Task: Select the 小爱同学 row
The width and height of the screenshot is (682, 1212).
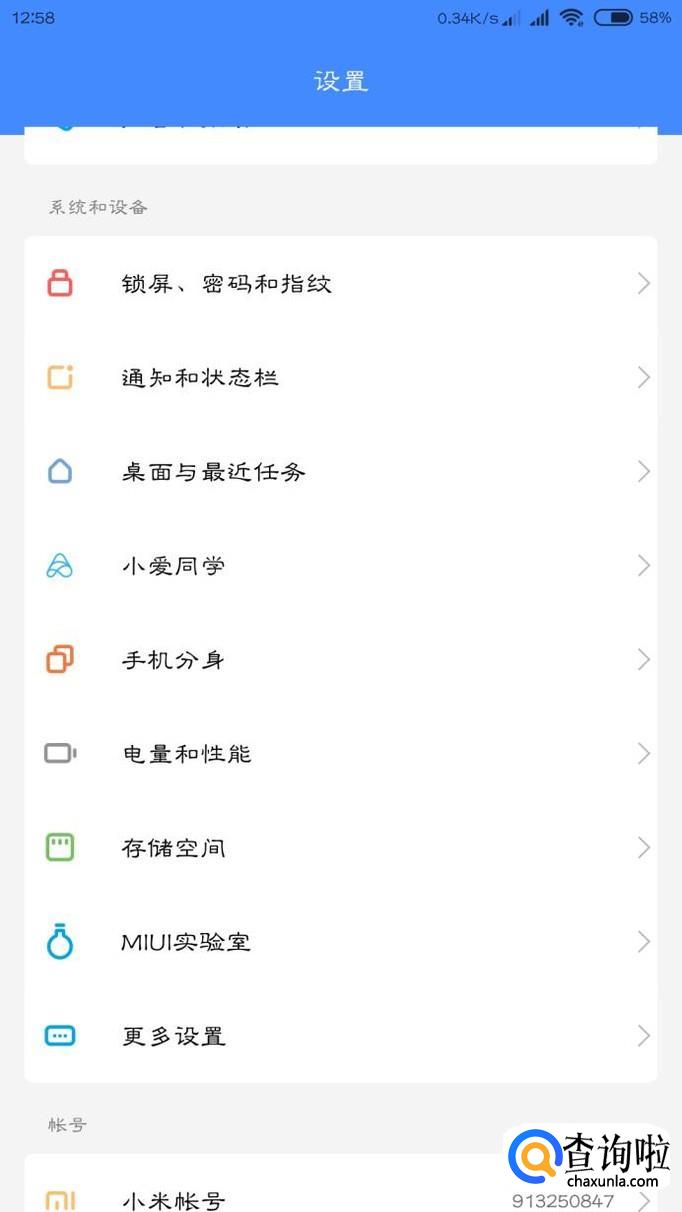Action: (174, 566)
